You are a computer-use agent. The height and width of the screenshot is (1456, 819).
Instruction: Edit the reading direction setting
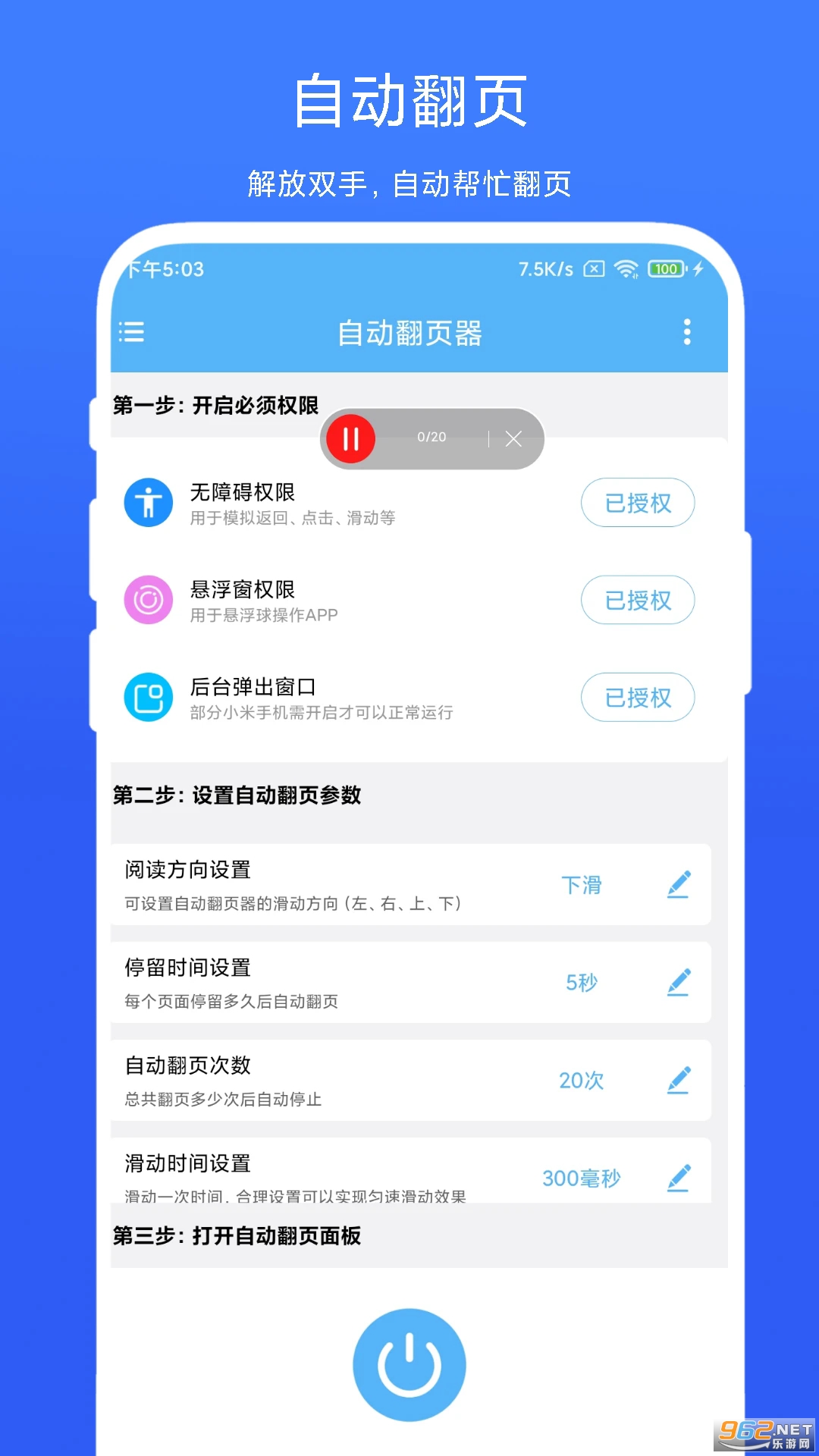click(679, 884)
